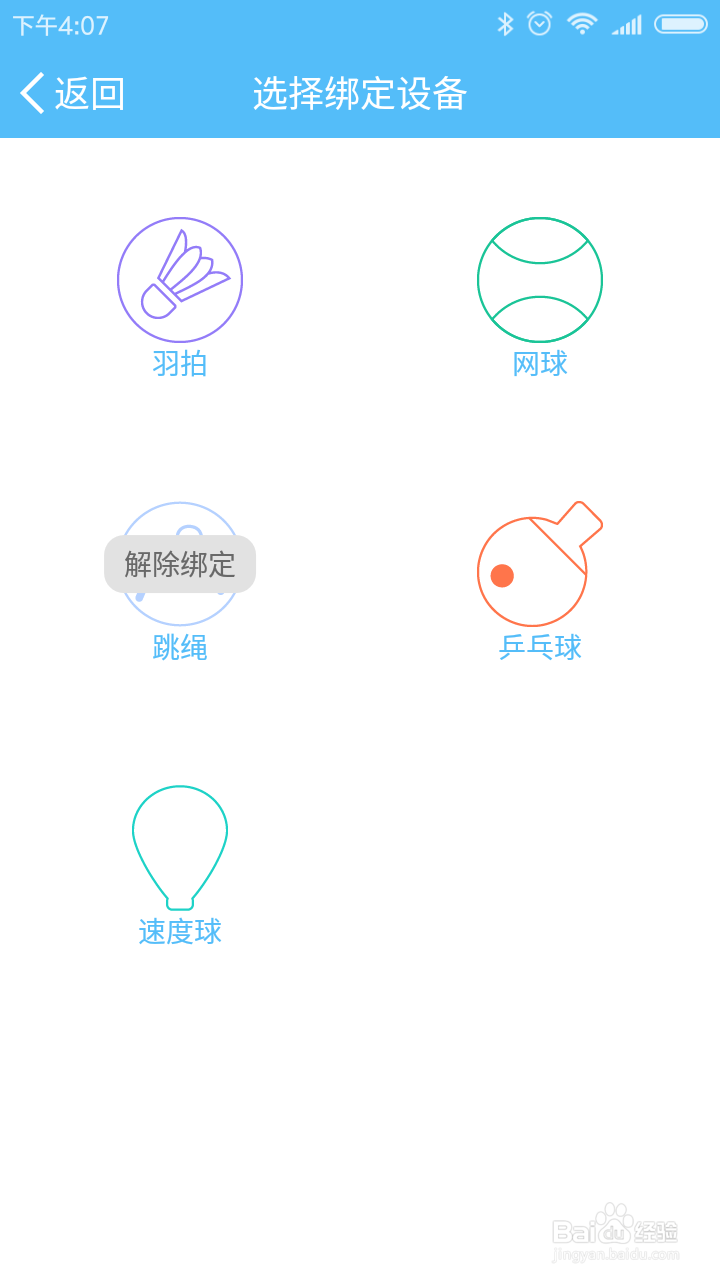Tap the 速度球 label under balloon icon
720x1280 pixels.
pyautogui.click(x=179, y=932)
